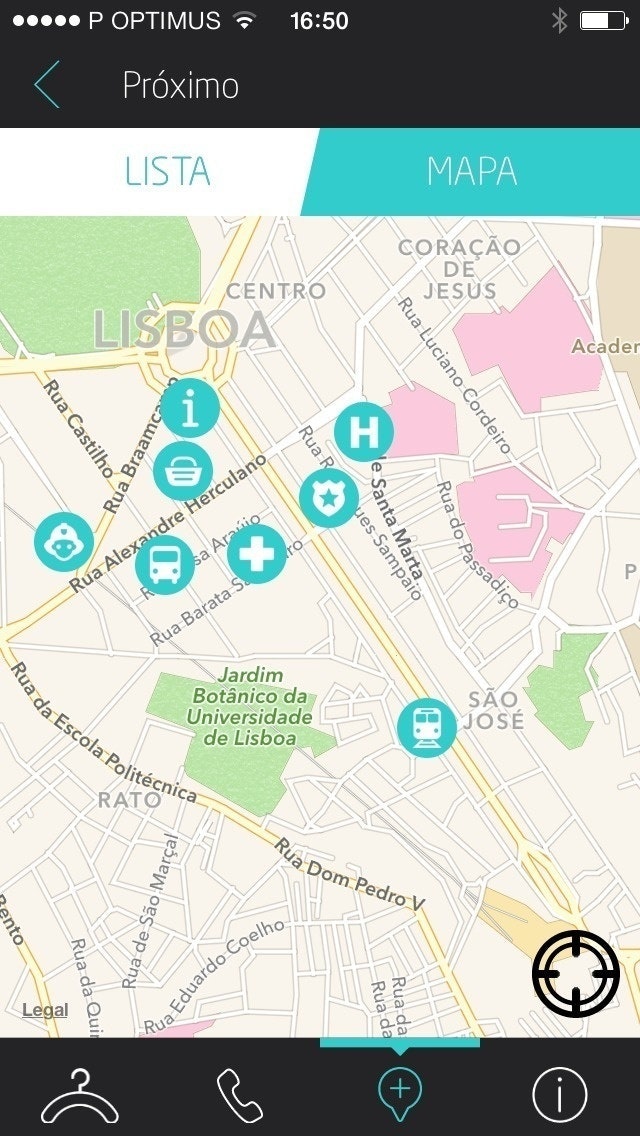Switch to the LISTA tab
The width and height of the screenshot is (640, 1136).
pos(167,172)
